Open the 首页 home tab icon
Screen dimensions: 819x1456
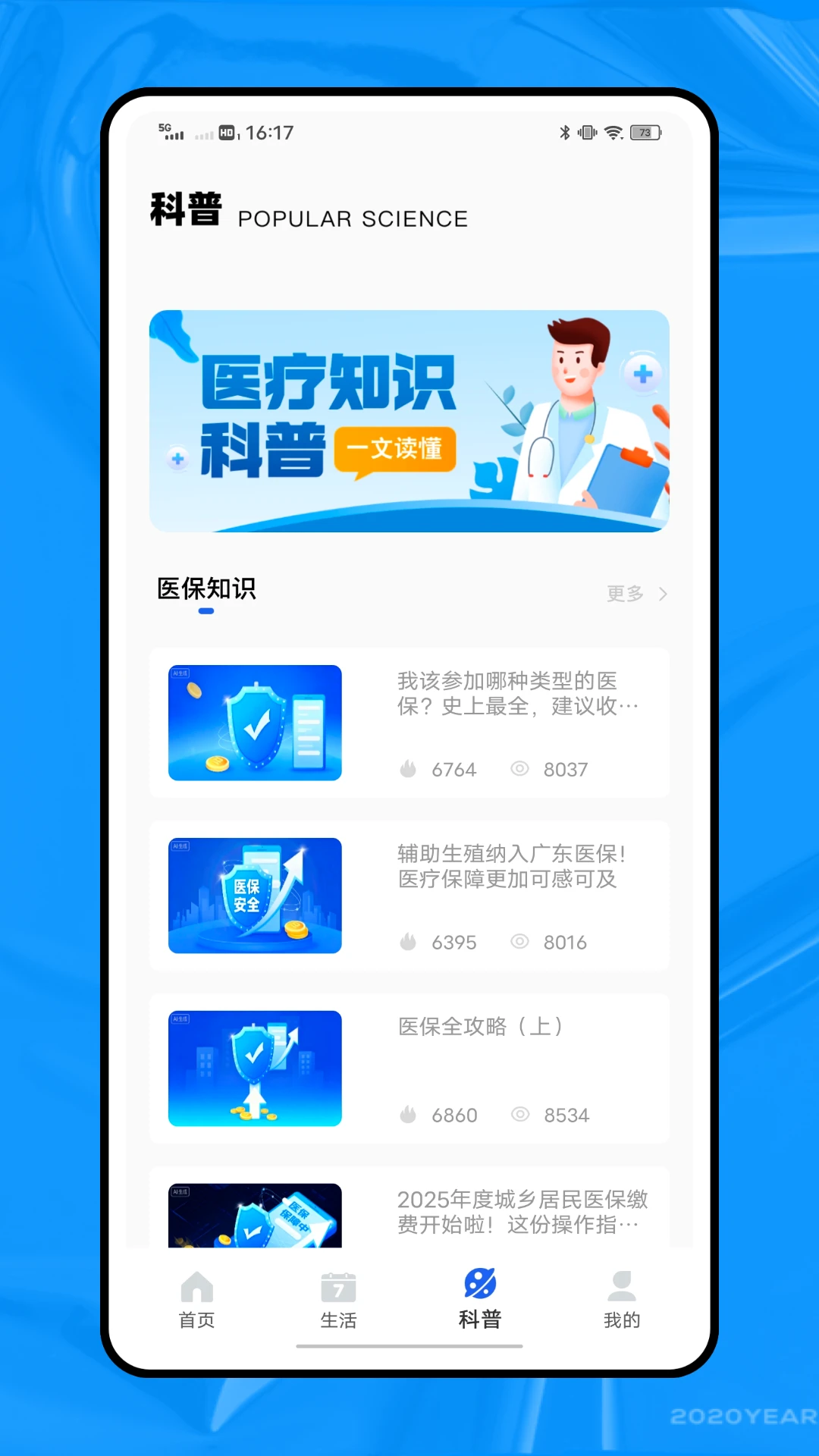[x=196, y=1287]
